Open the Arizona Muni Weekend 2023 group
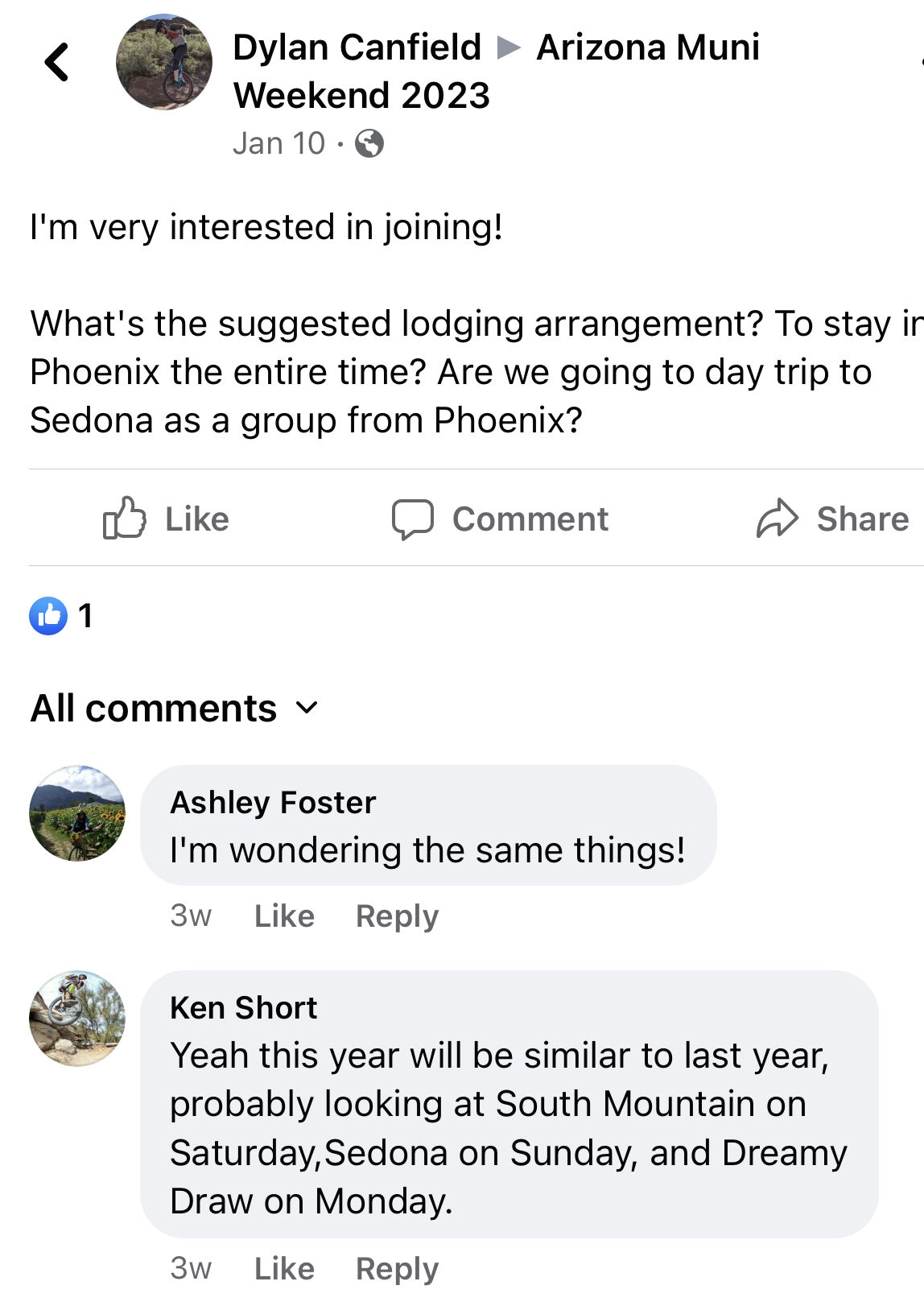This screenshot has height=1302, width=924. coord(647,48)
